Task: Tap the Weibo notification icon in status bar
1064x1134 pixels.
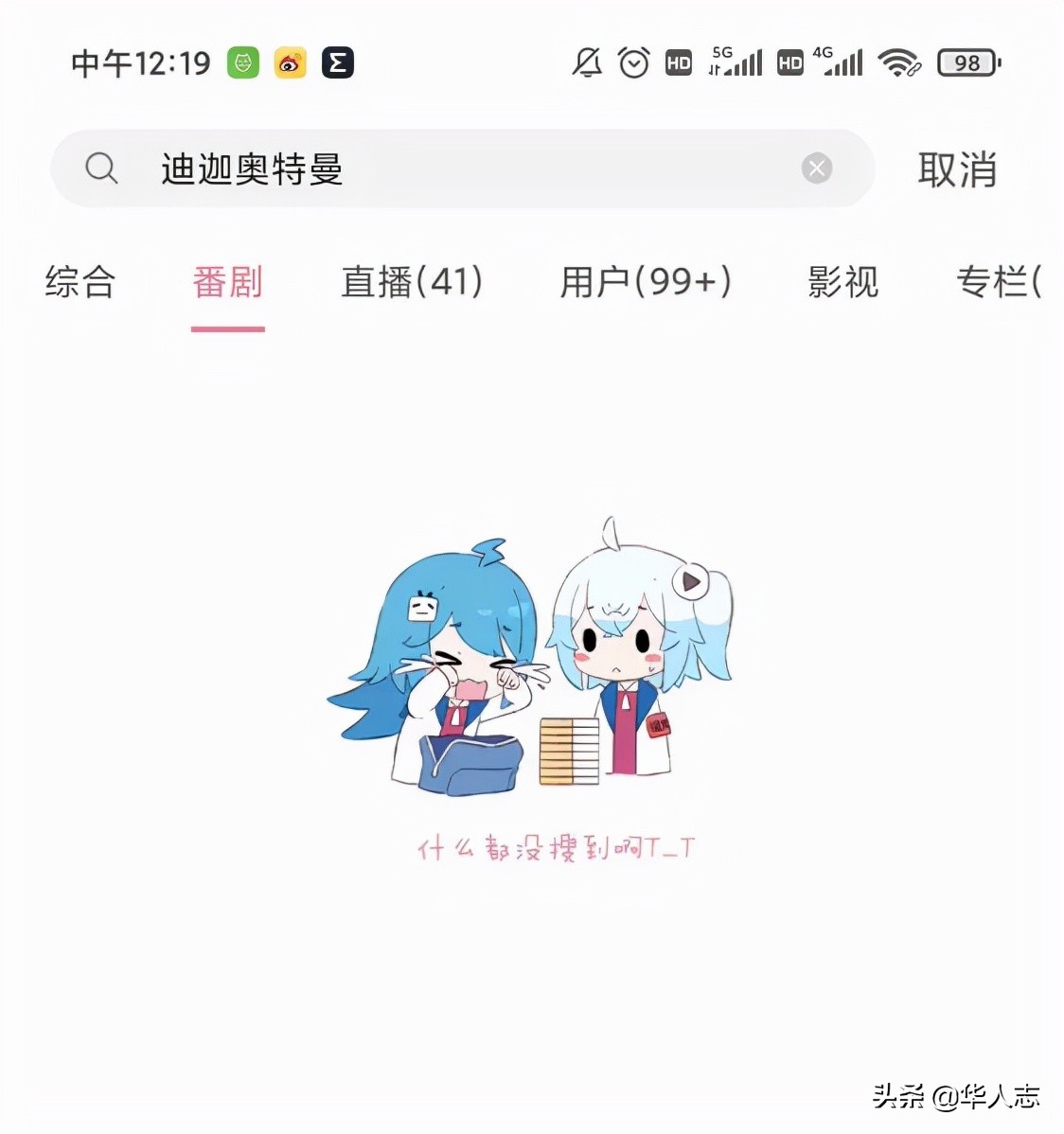Action: 290,62
